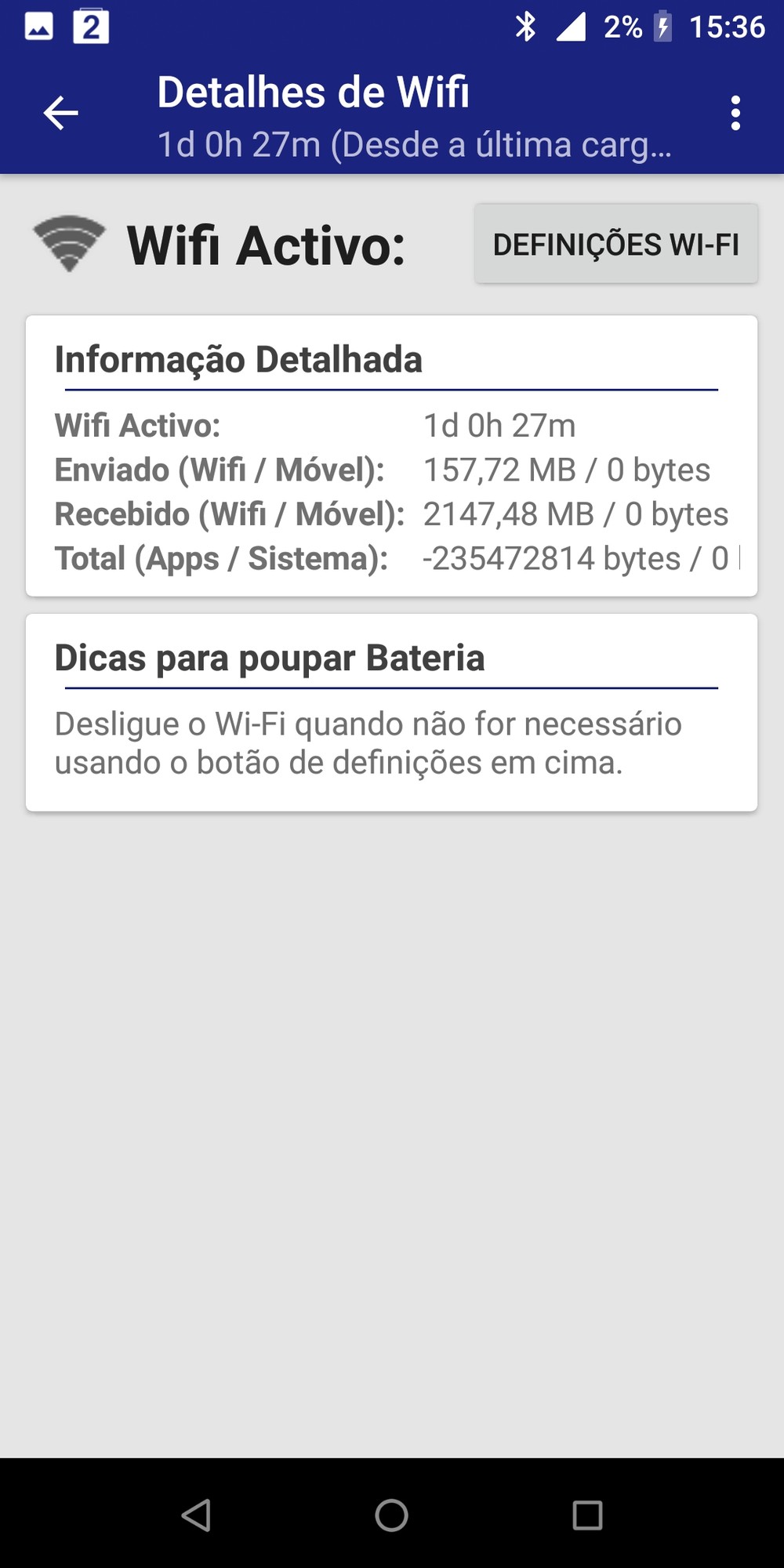Open the three-dot overflow menu
This screenshot has width=784, height=1568.
tap(735, 114)
